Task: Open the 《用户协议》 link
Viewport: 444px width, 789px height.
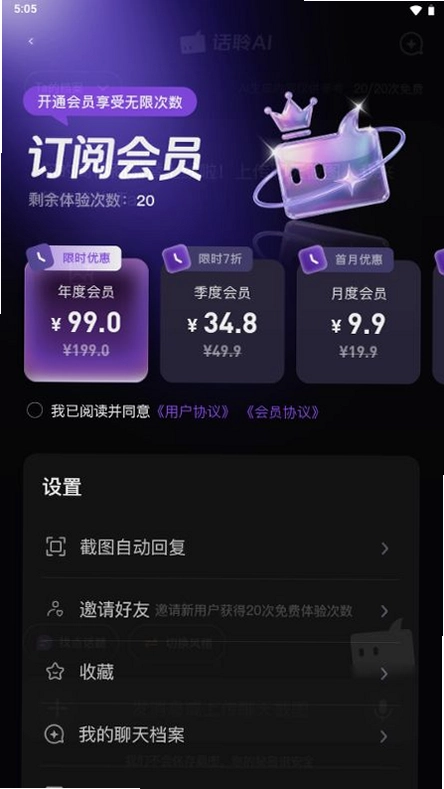Action: pyautogui.click(x=193, y=412)
